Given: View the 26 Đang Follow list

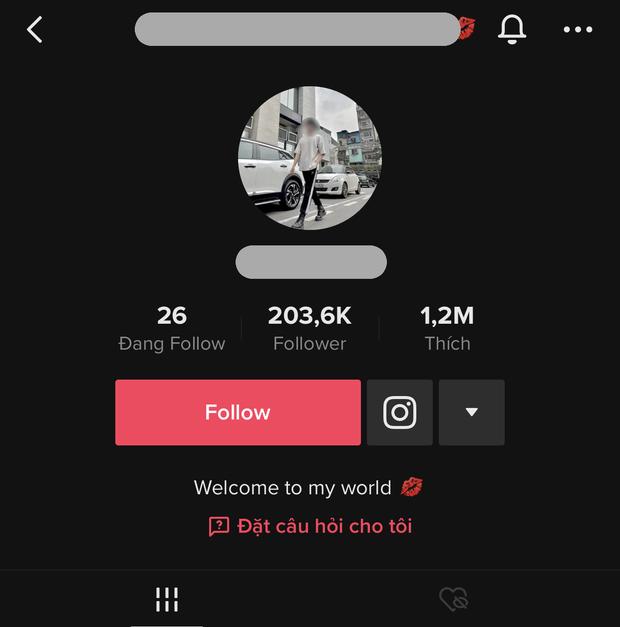Looking at the screenshot, I should point(172,329).
